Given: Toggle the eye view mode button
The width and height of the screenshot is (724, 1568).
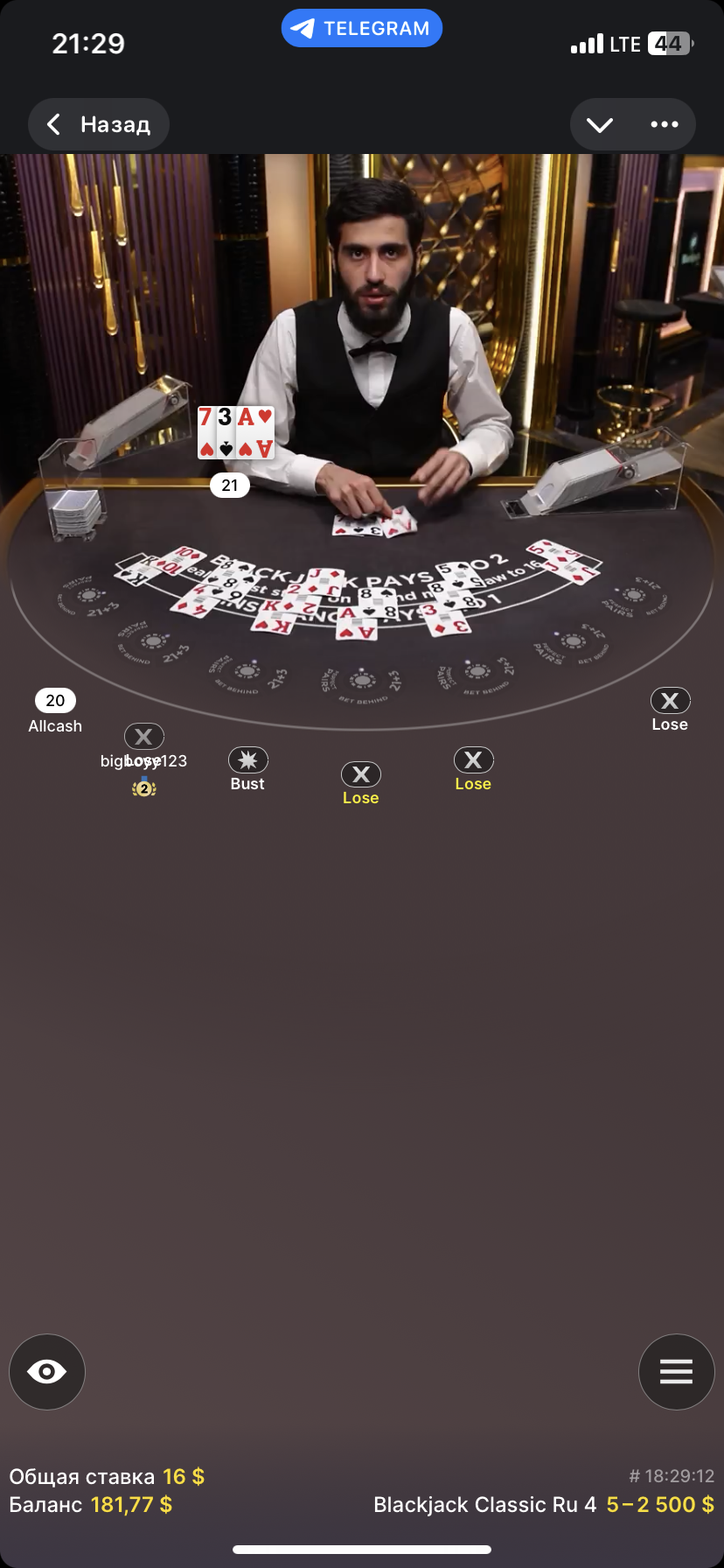Looking at the screenshot, I should (47, 1371).
